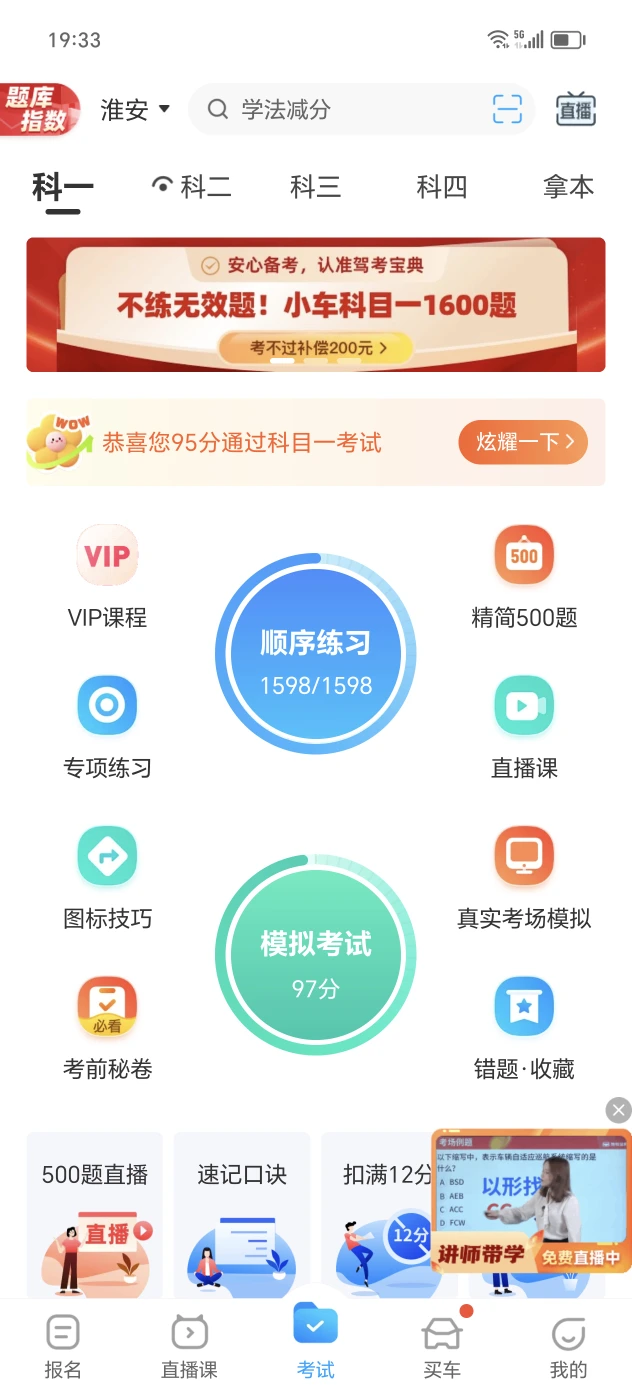
Task: Select the 拿本 tab
Action: pos(568,187)
